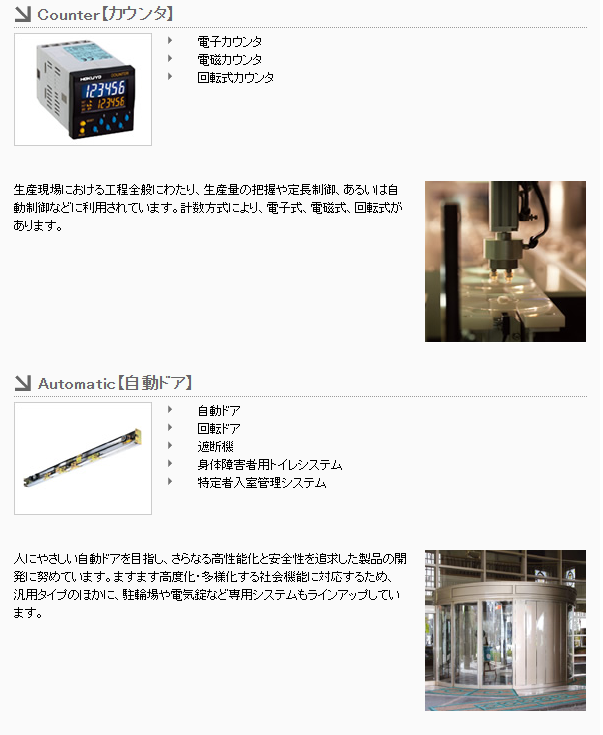Open the 電子カウンタ link
The width and height of the screenshot is (603, 735).
tap(229, 41)
